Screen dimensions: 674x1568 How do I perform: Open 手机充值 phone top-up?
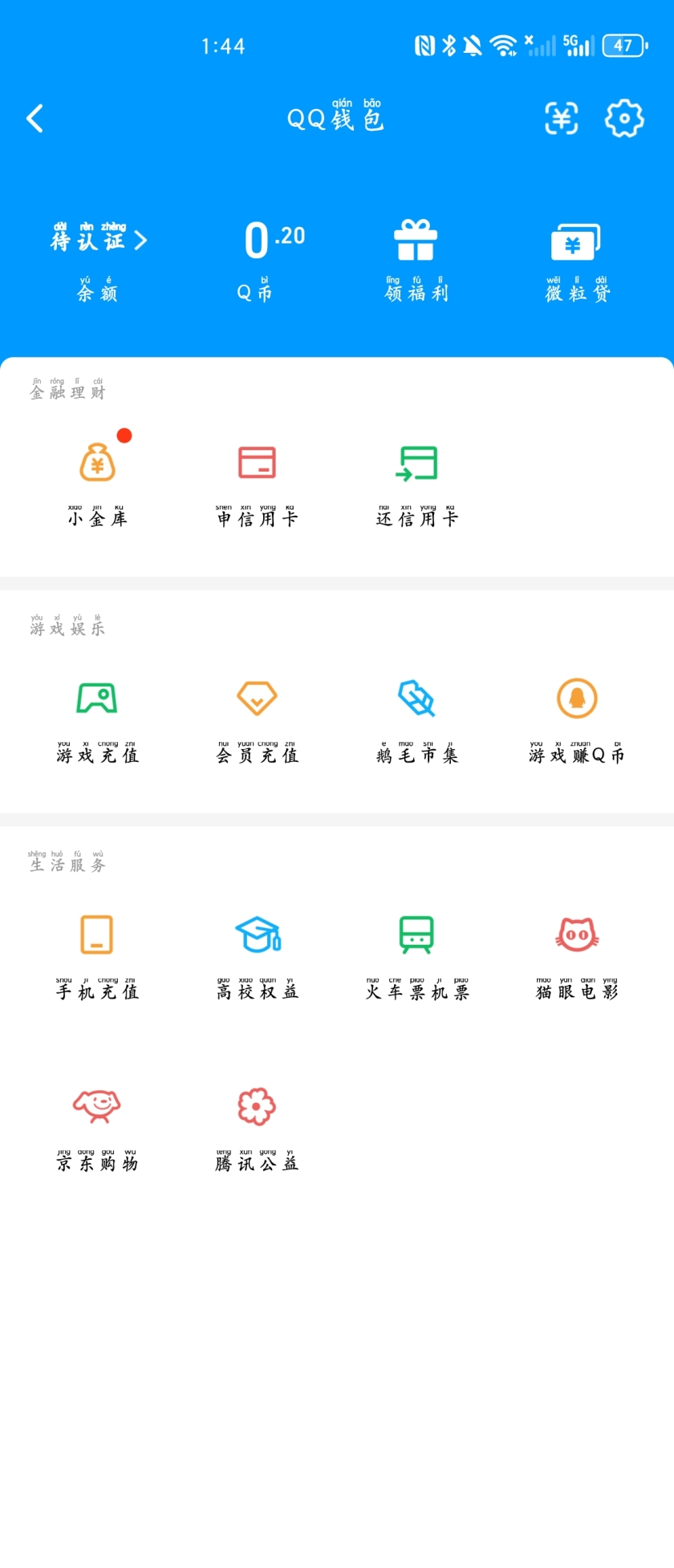click(x=96, y=954)
